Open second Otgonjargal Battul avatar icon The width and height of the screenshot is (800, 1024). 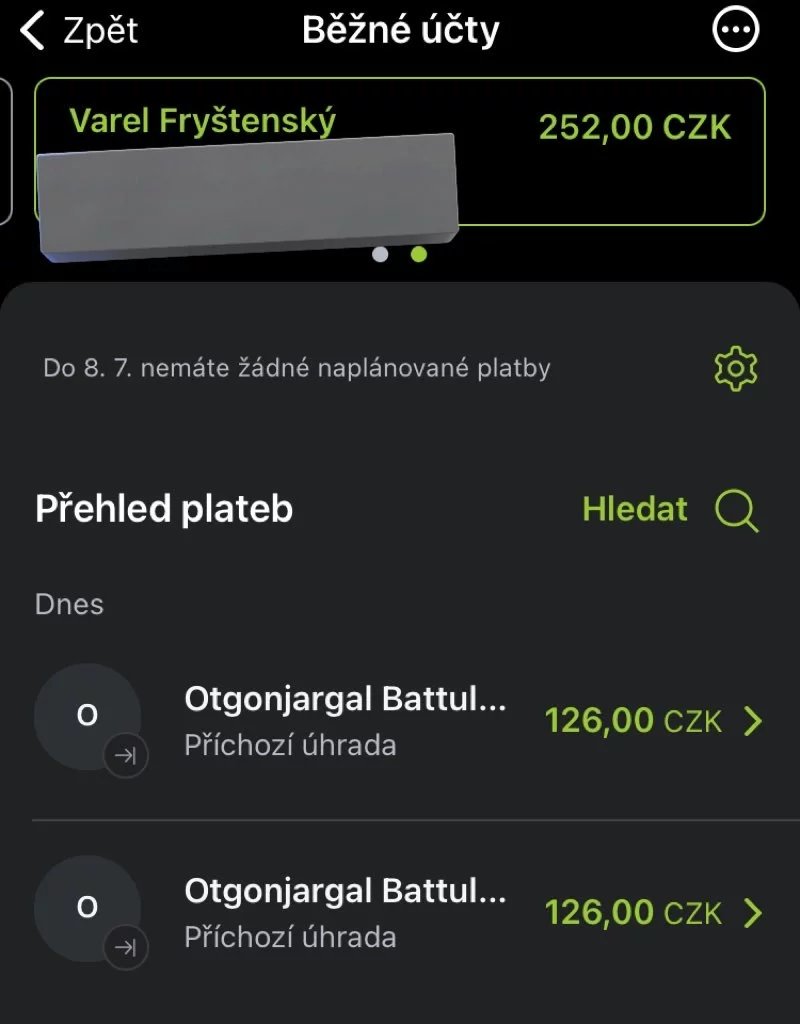tap(88, 909)
